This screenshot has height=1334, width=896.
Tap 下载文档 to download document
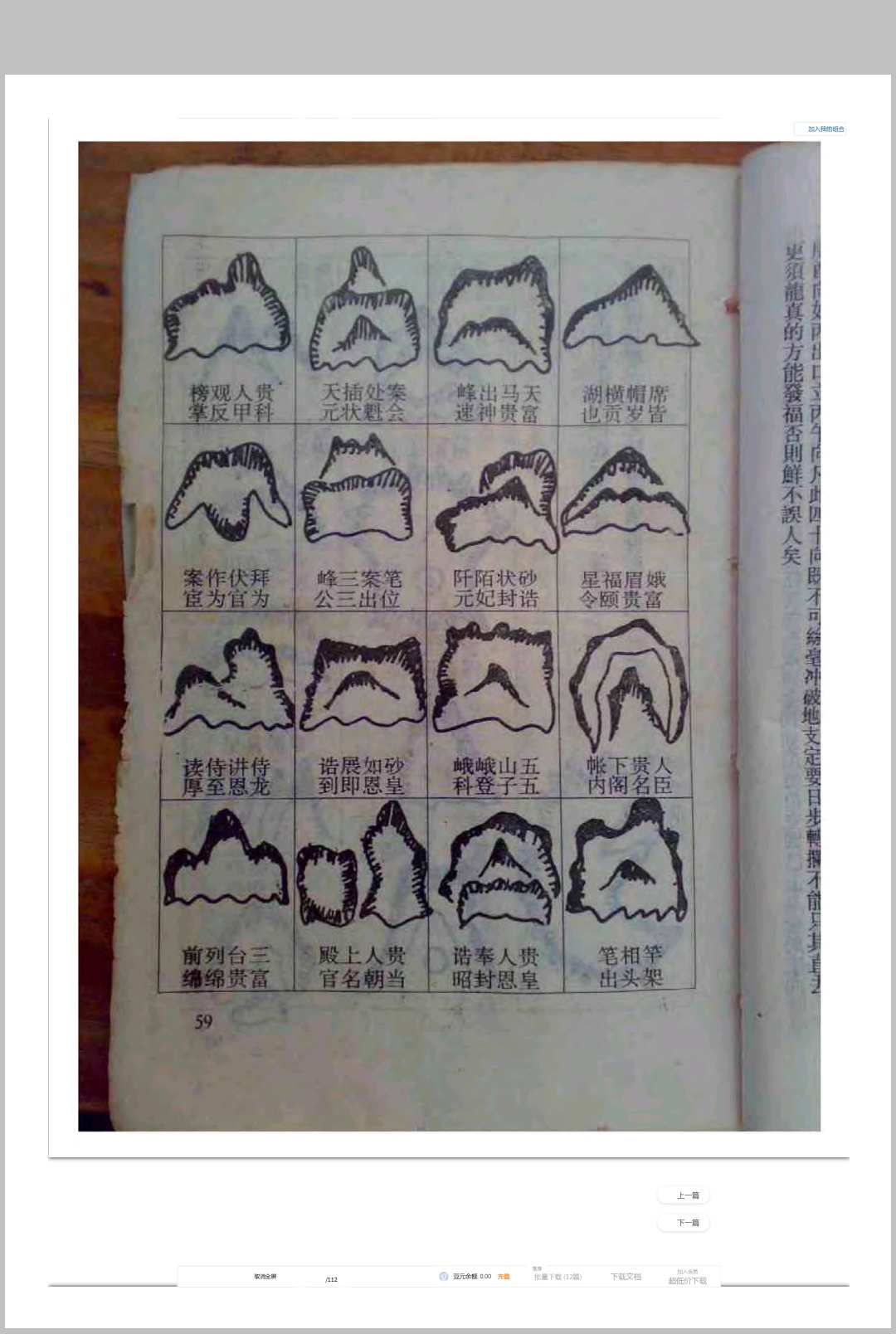click(x=626, y=1277)
